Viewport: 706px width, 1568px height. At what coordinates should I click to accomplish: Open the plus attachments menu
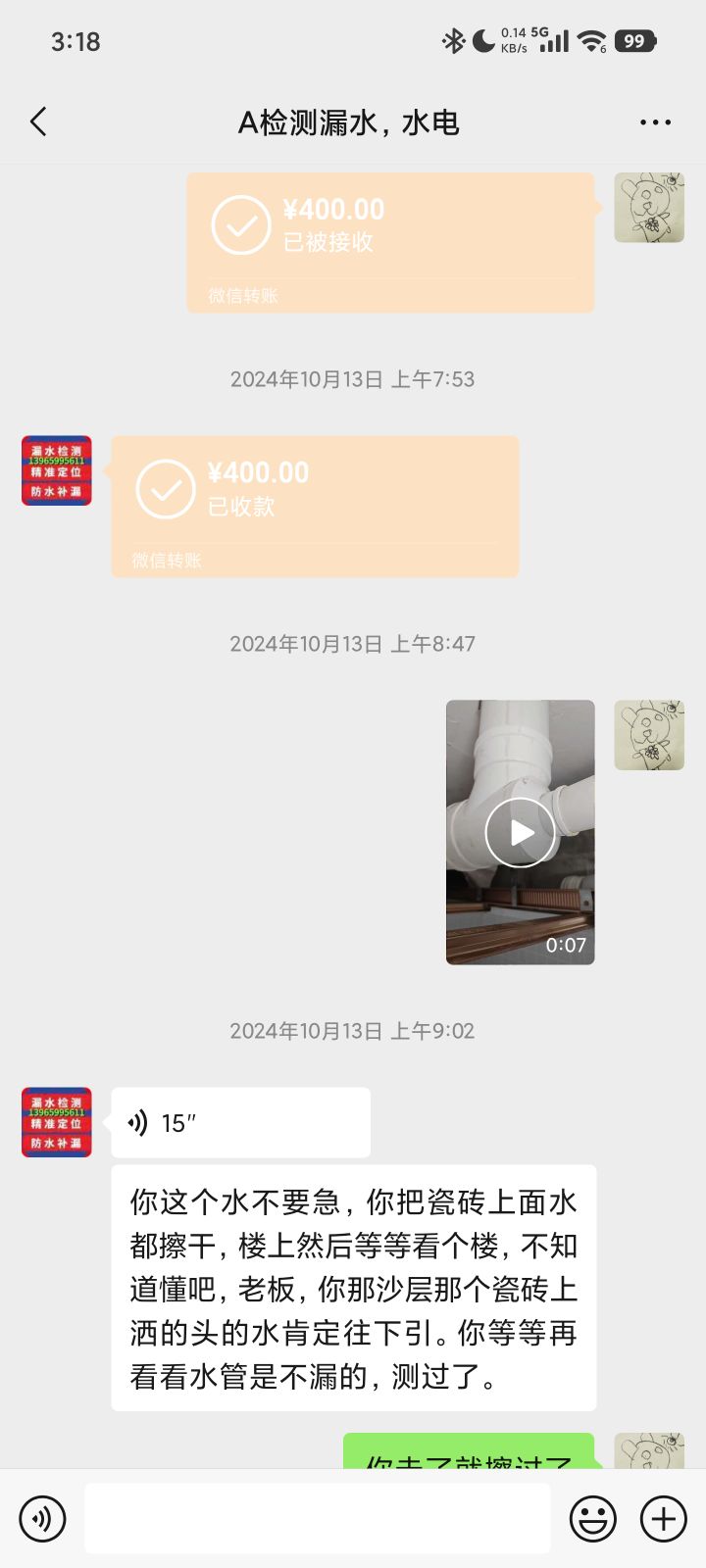[664, 1519]
